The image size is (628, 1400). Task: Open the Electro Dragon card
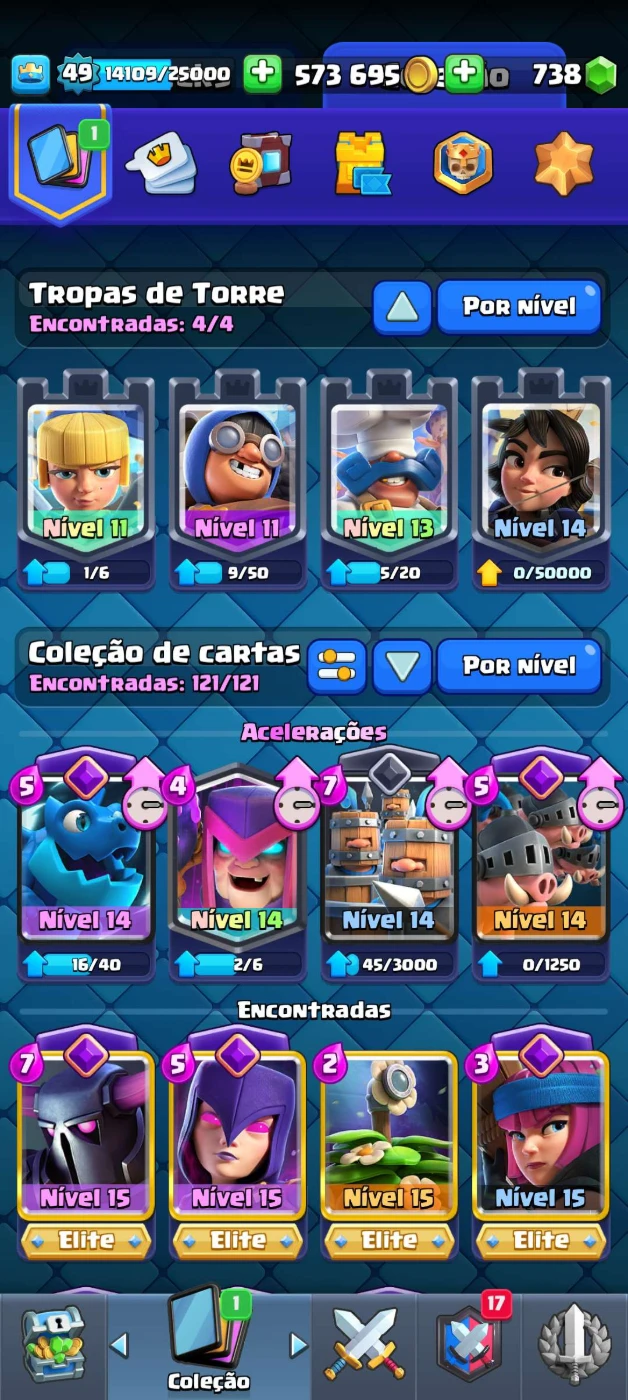click(85, 860)
